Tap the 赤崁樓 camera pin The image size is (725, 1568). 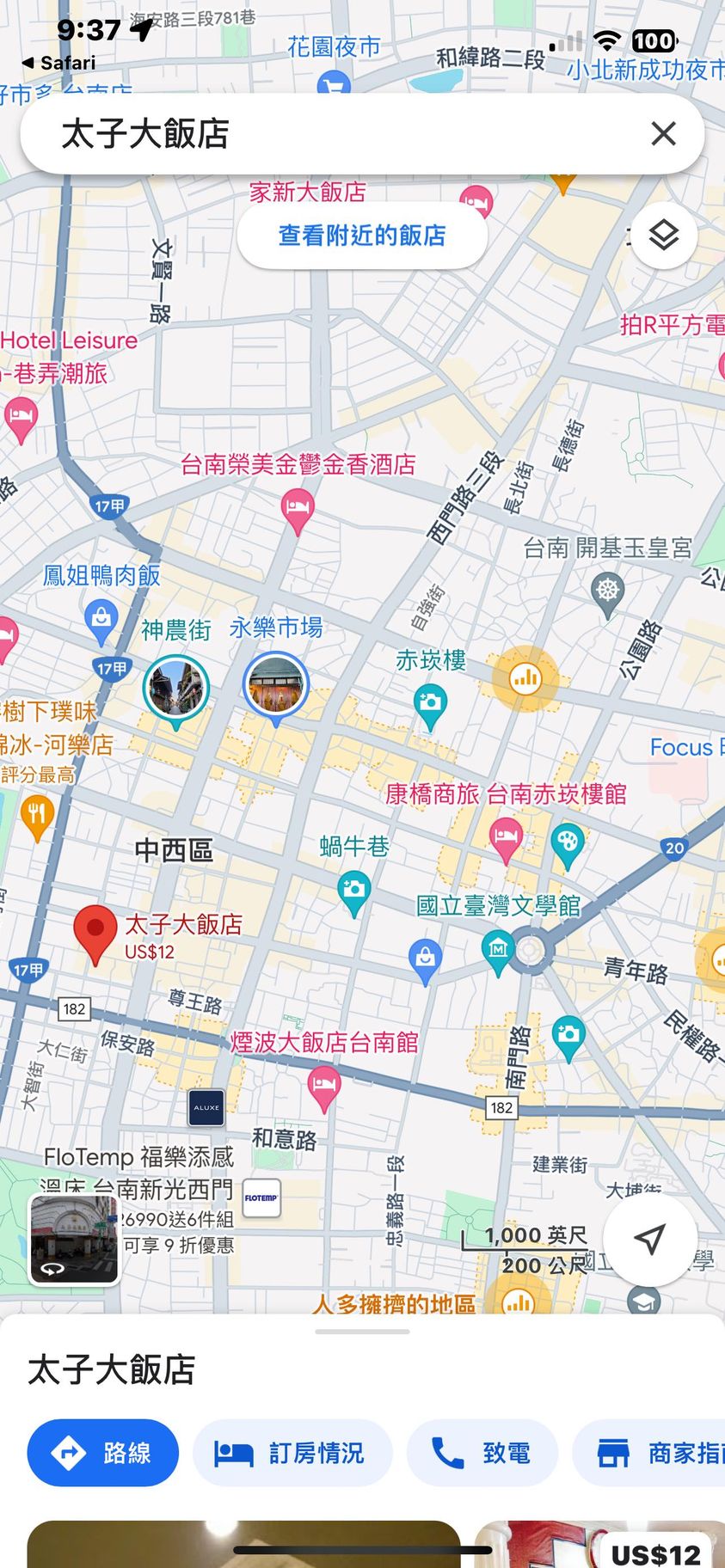point(430,703)
